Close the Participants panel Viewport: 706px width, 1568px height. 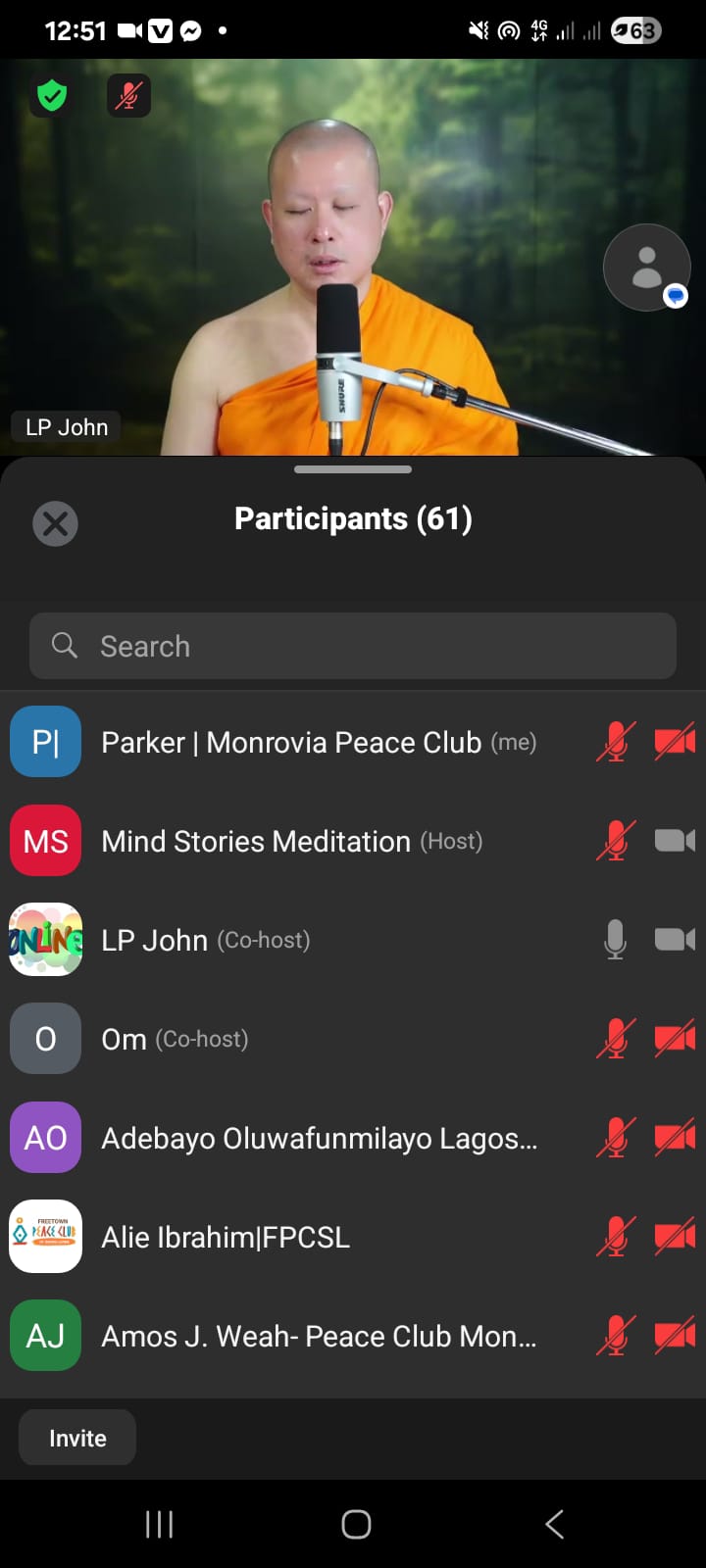(56, 523)
